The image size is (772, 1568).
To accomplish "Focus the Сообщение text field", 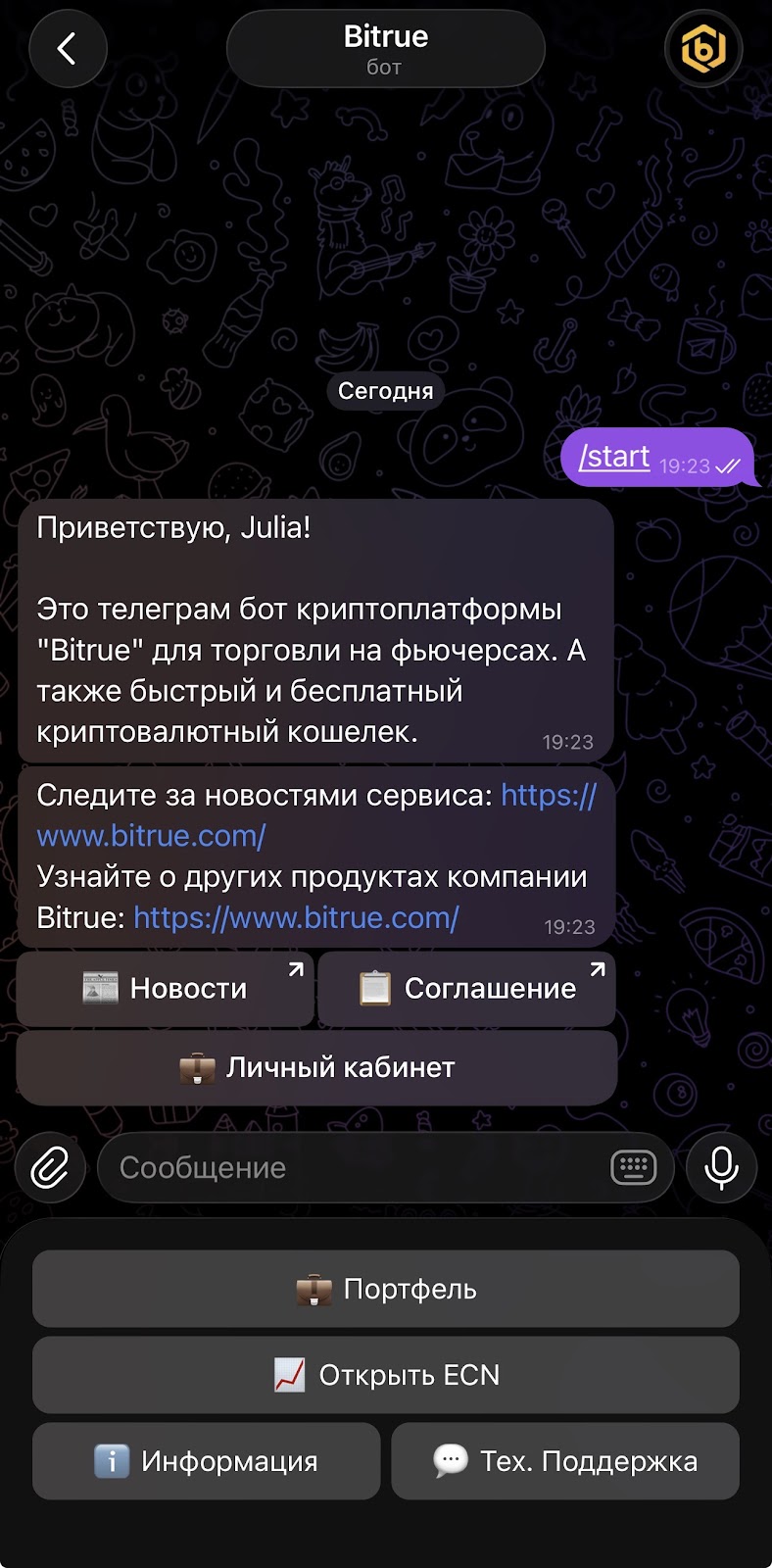I will (353, 1167).
